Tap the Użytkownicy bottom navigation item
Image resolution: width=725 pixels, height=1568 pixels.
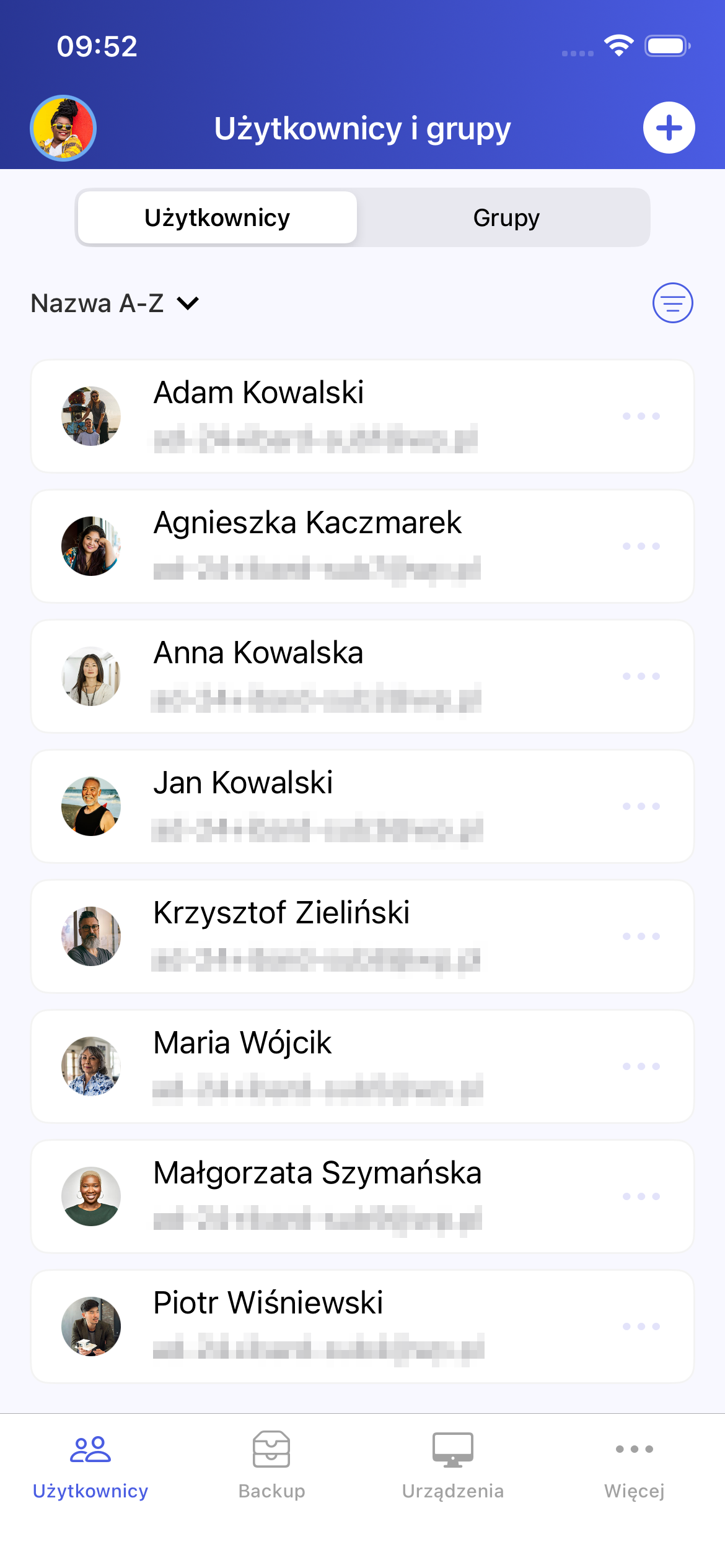point(90,1465)
